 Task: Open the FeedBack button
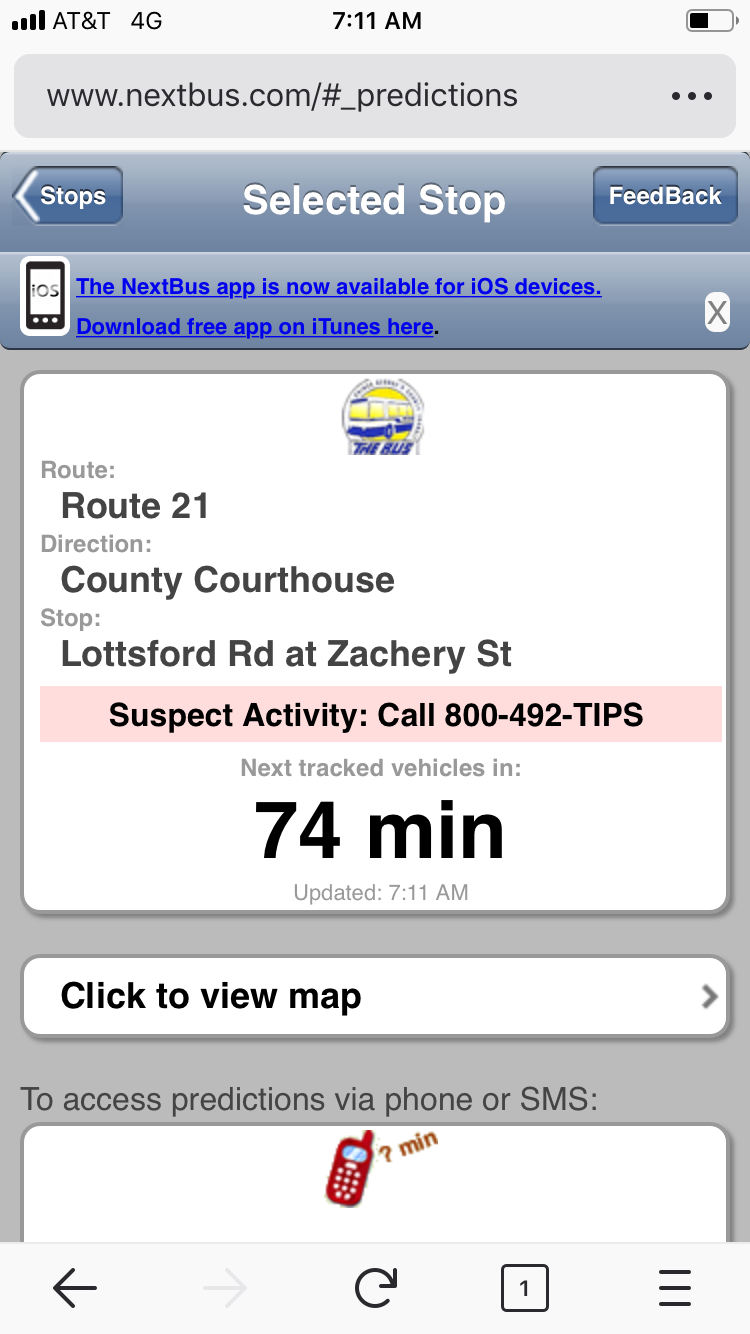(x=665, y=195)
